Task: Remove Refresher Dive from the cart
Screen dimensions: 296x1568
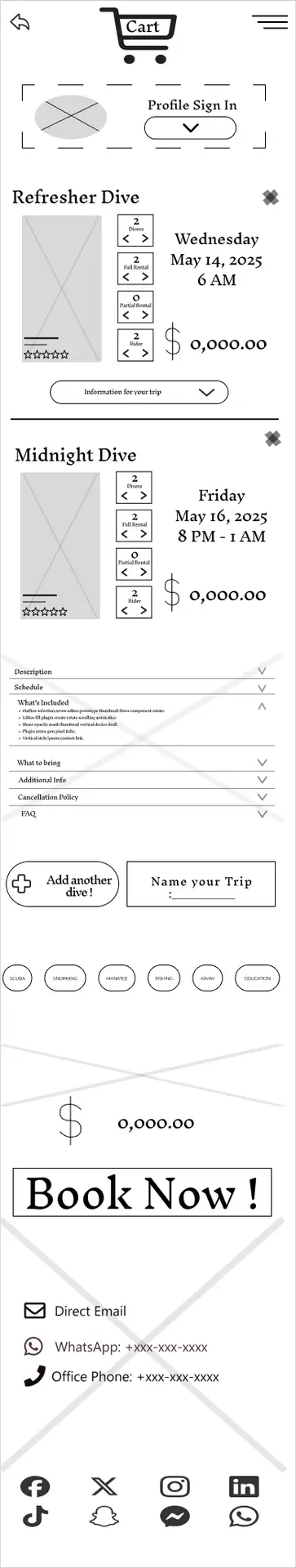Action: 271,197
